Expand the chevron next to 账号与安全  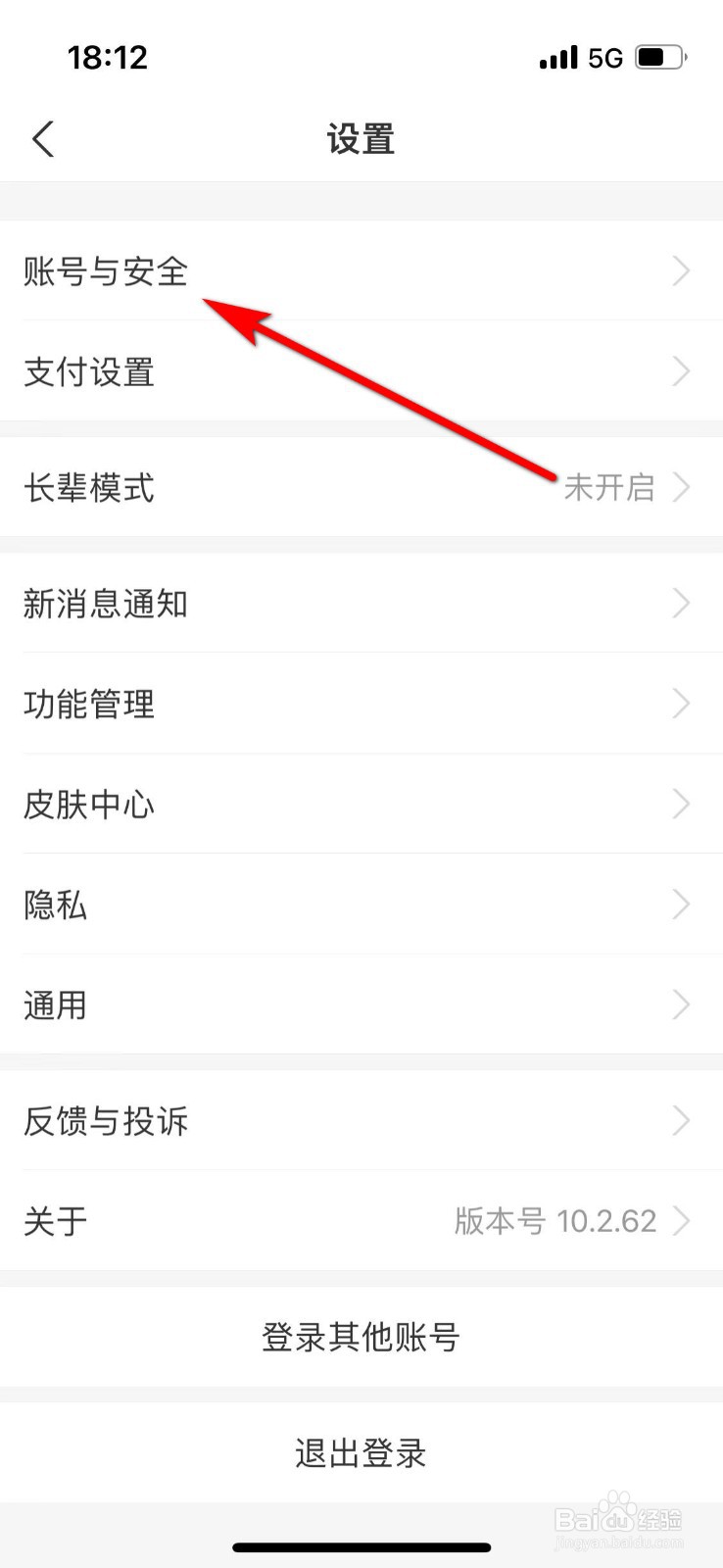(681, 271)
